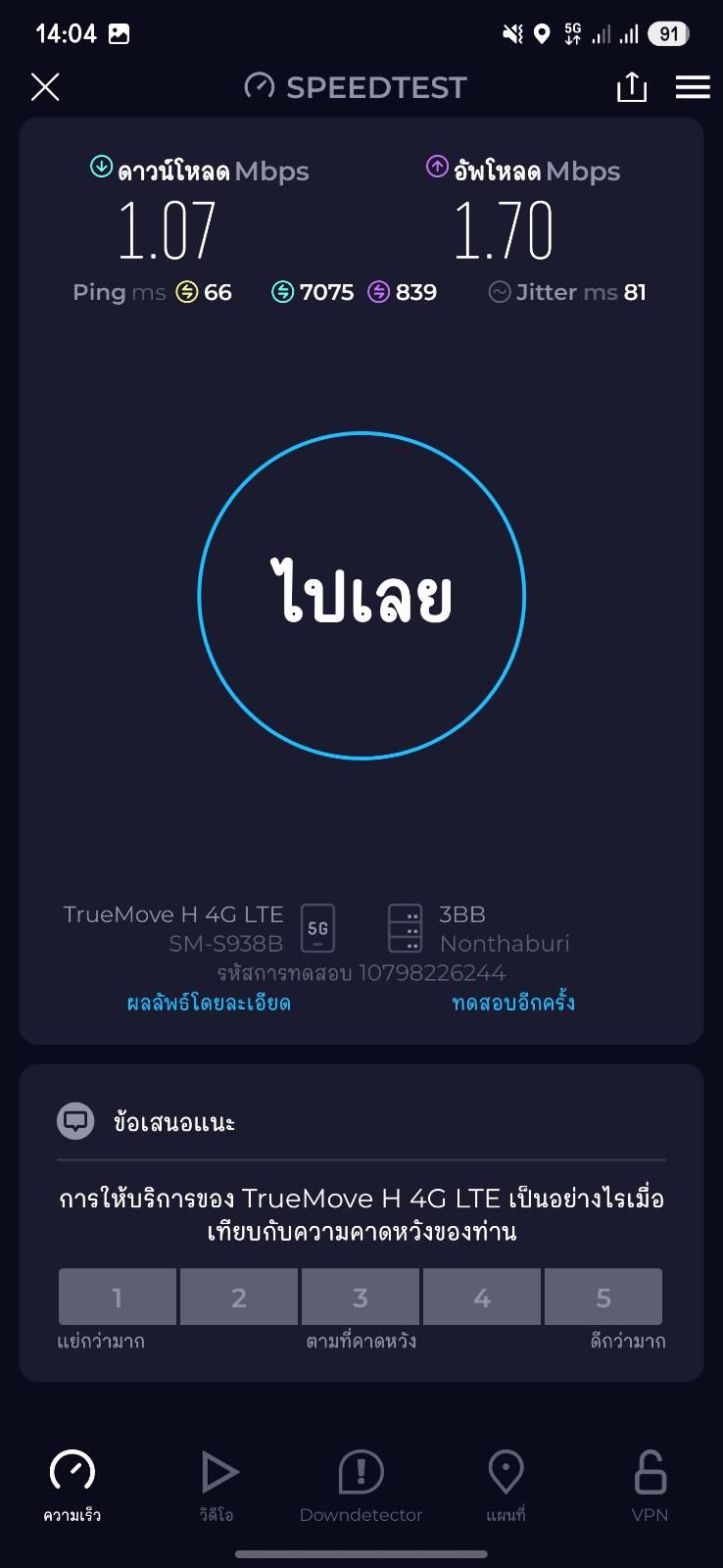This screenshot has width=723, height=1568.
Task: Tap ทดสอบอีกครั้ง to test again
Action: 513,1003
